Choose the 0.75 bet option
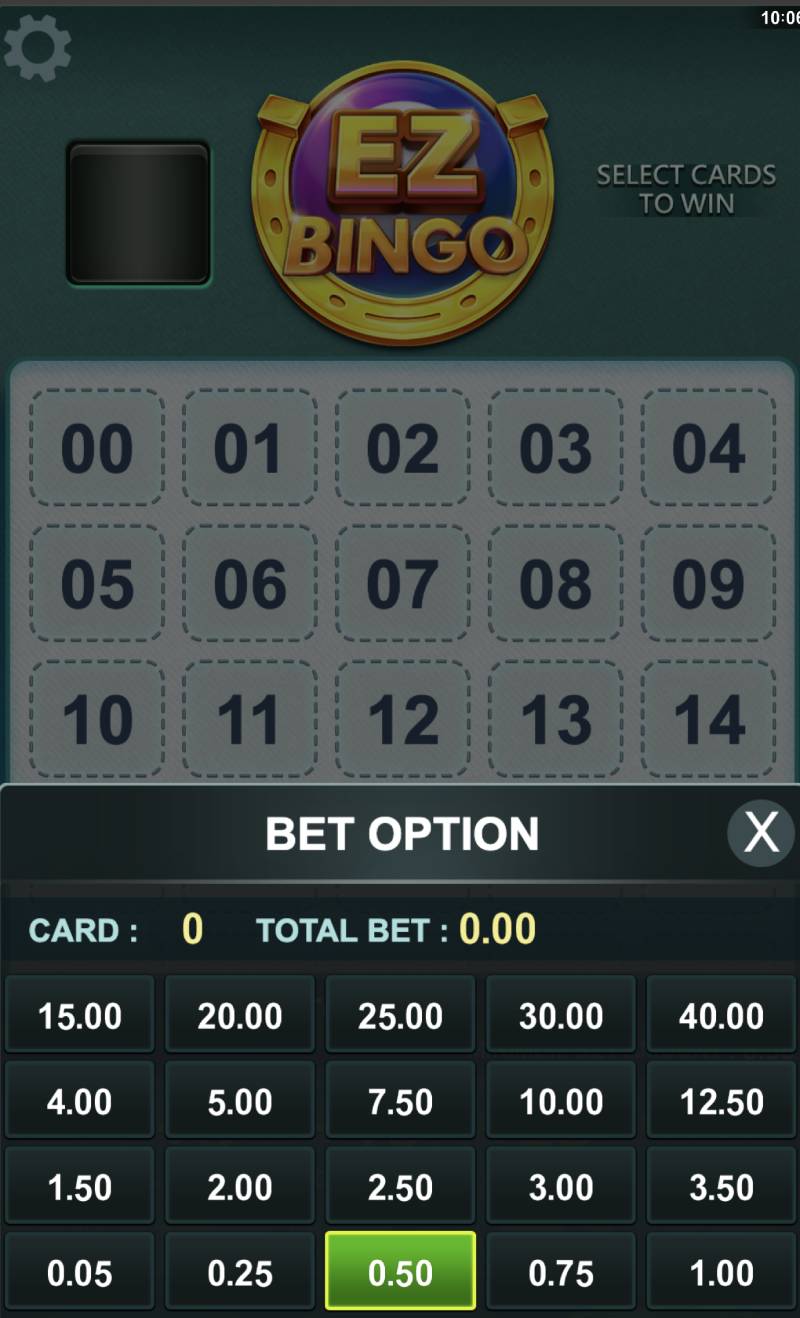800x1318 pixels. pos(561,1273)
